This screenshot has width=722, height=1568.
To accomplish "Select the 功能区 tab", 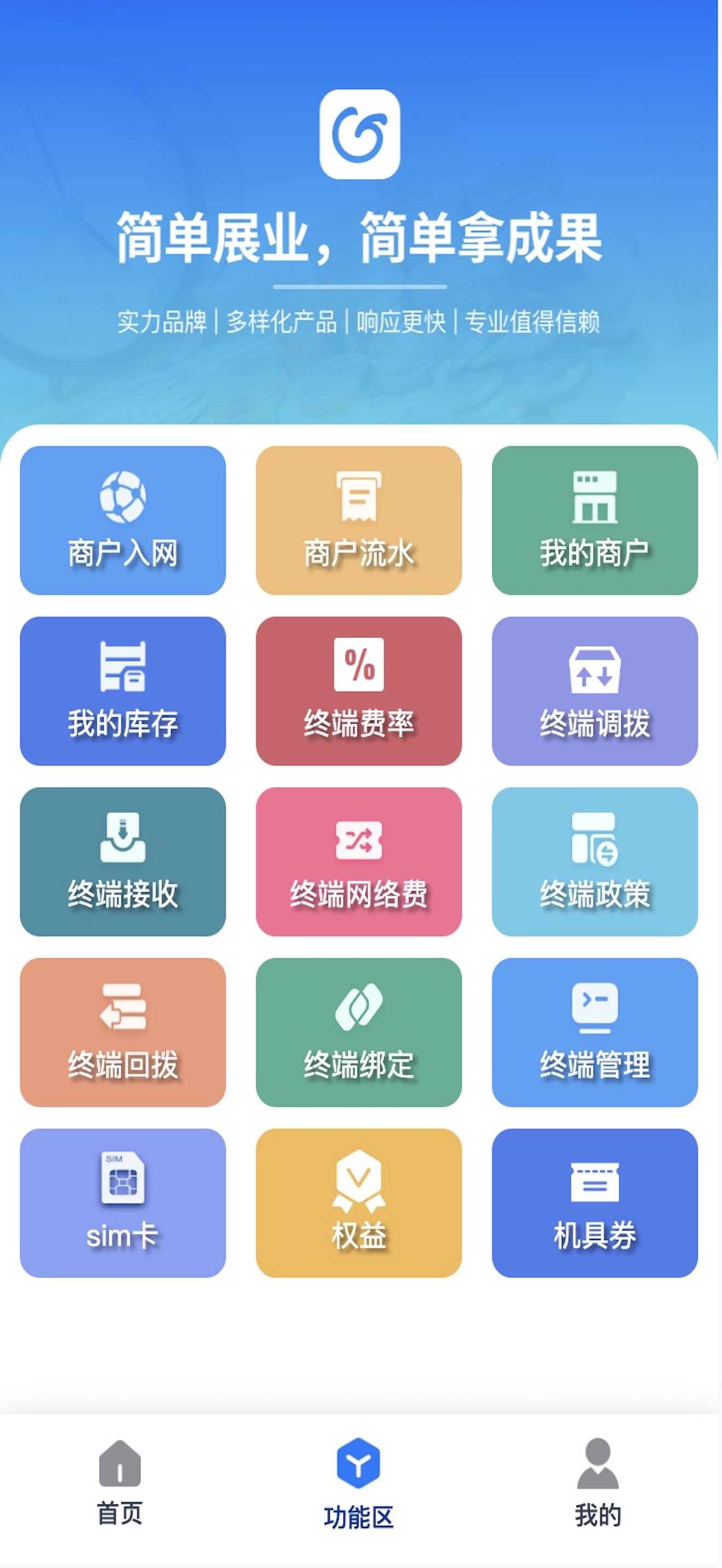I will (x=359, y=1482).
